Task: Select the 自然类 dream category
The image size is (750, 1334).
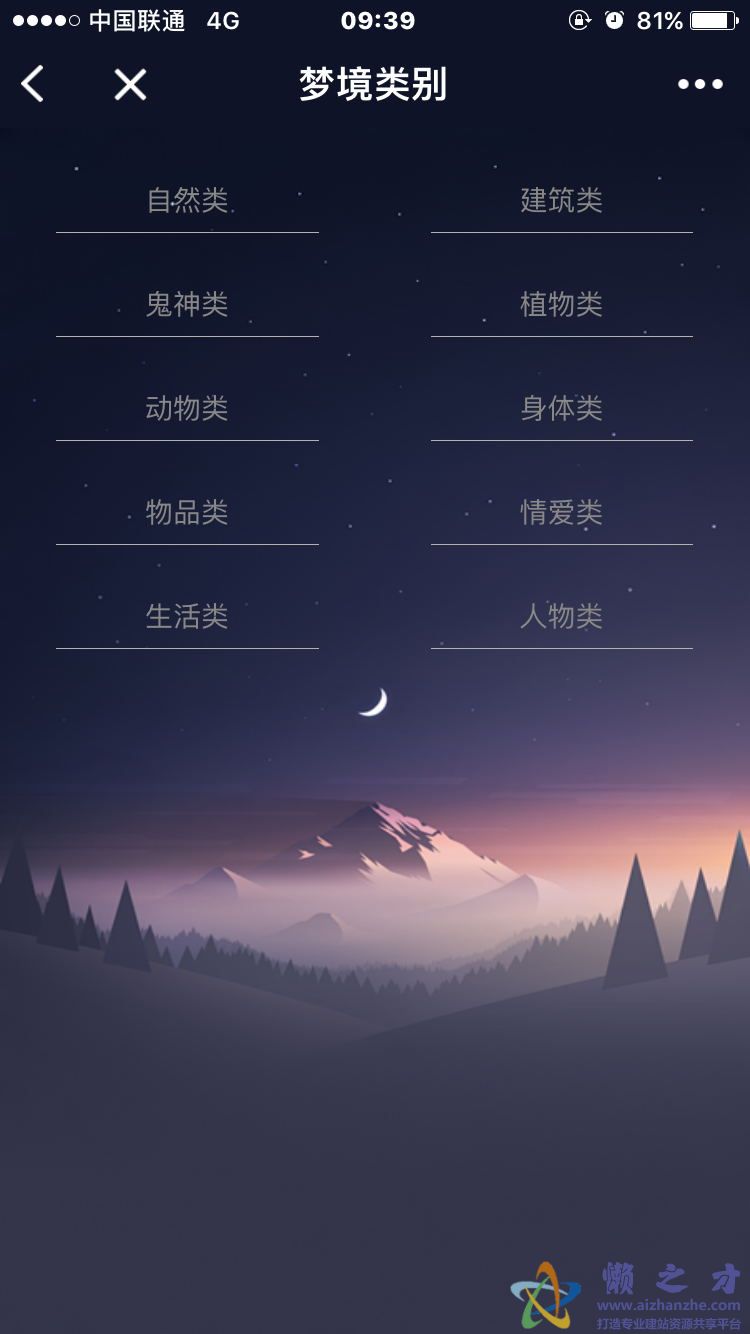Action: (187, 200)
